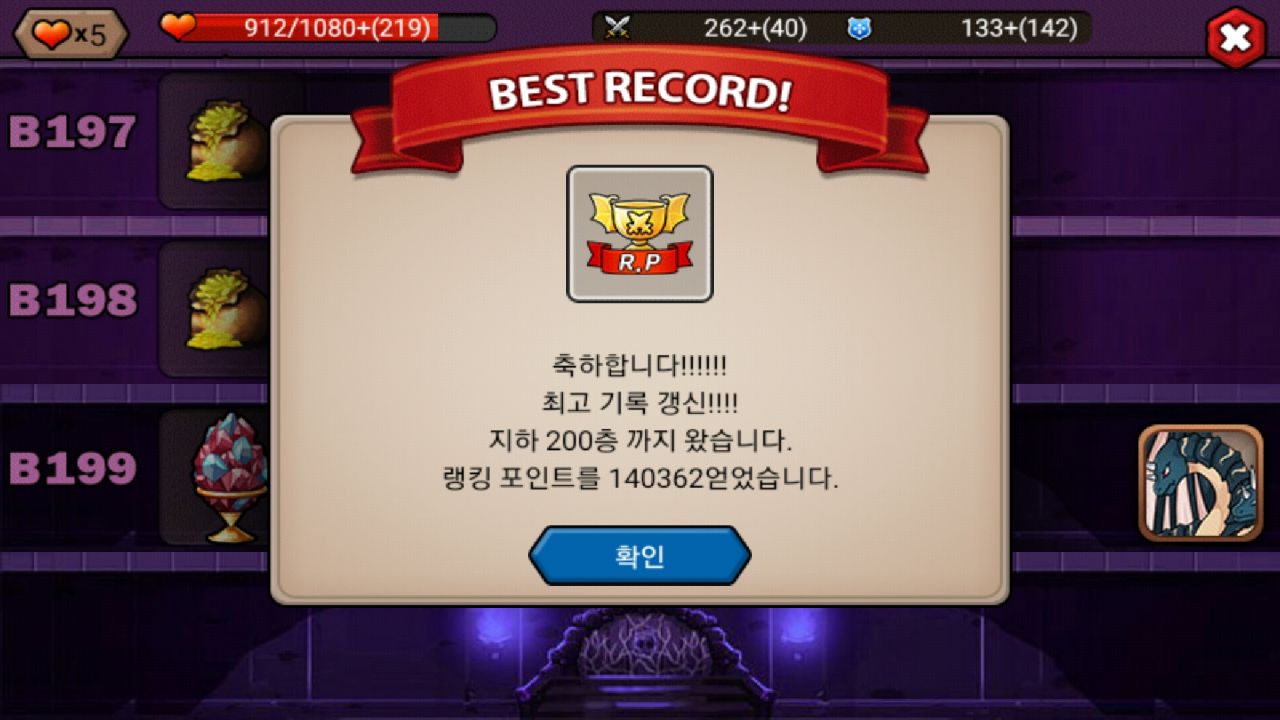The image size is (1280, 720).
Task: Confirm the best record dialog with 확인
Action: coord(640,556)
